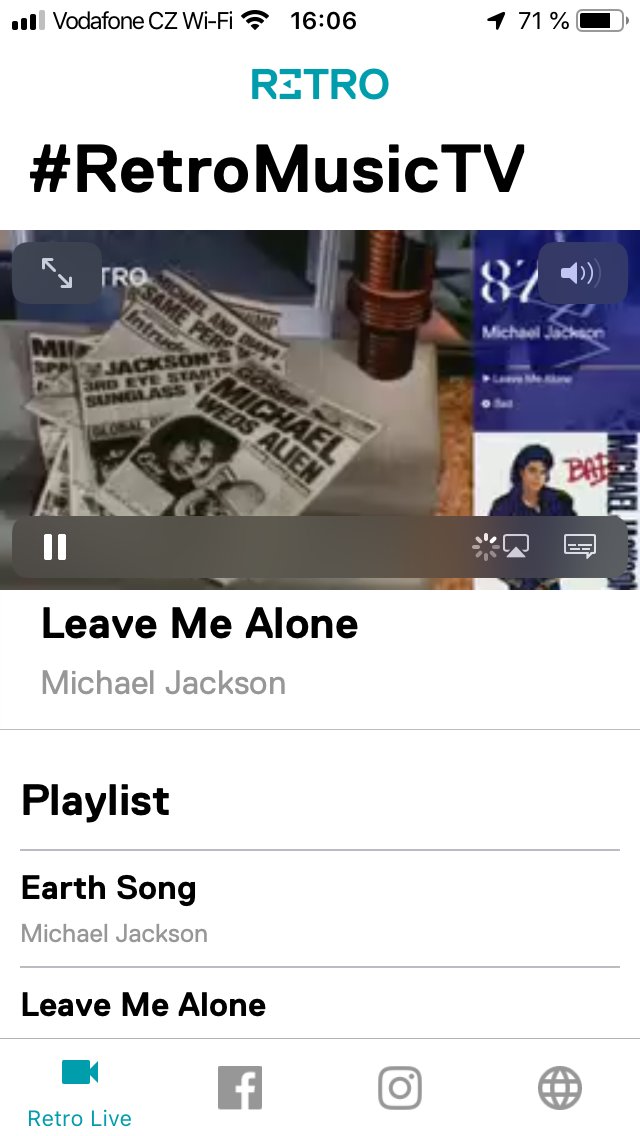The image size is (640, 1136).
Task: Open the subtitles menu
Action: point(580,546)
